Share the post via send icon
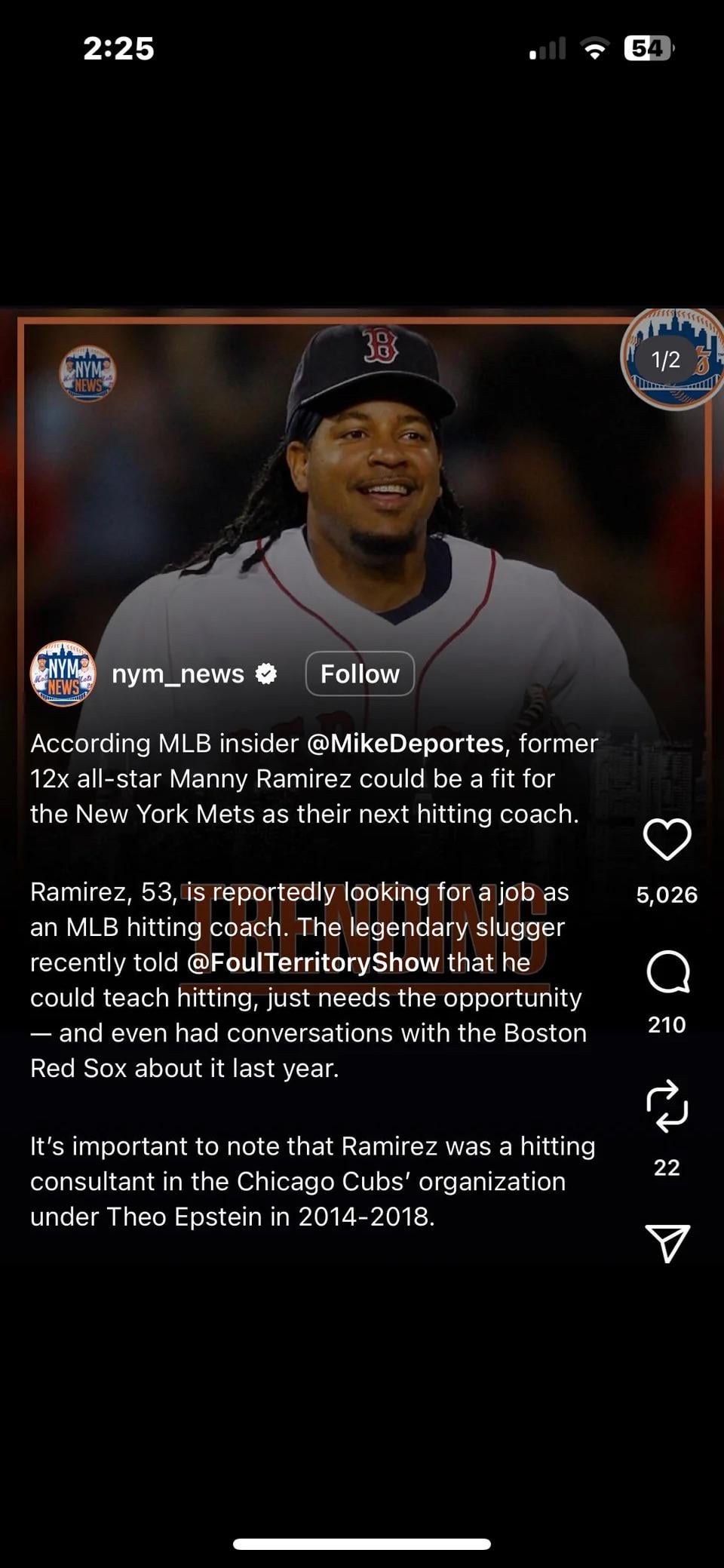The height and width of the screenshot is (1568, 724). point(667,1242)
